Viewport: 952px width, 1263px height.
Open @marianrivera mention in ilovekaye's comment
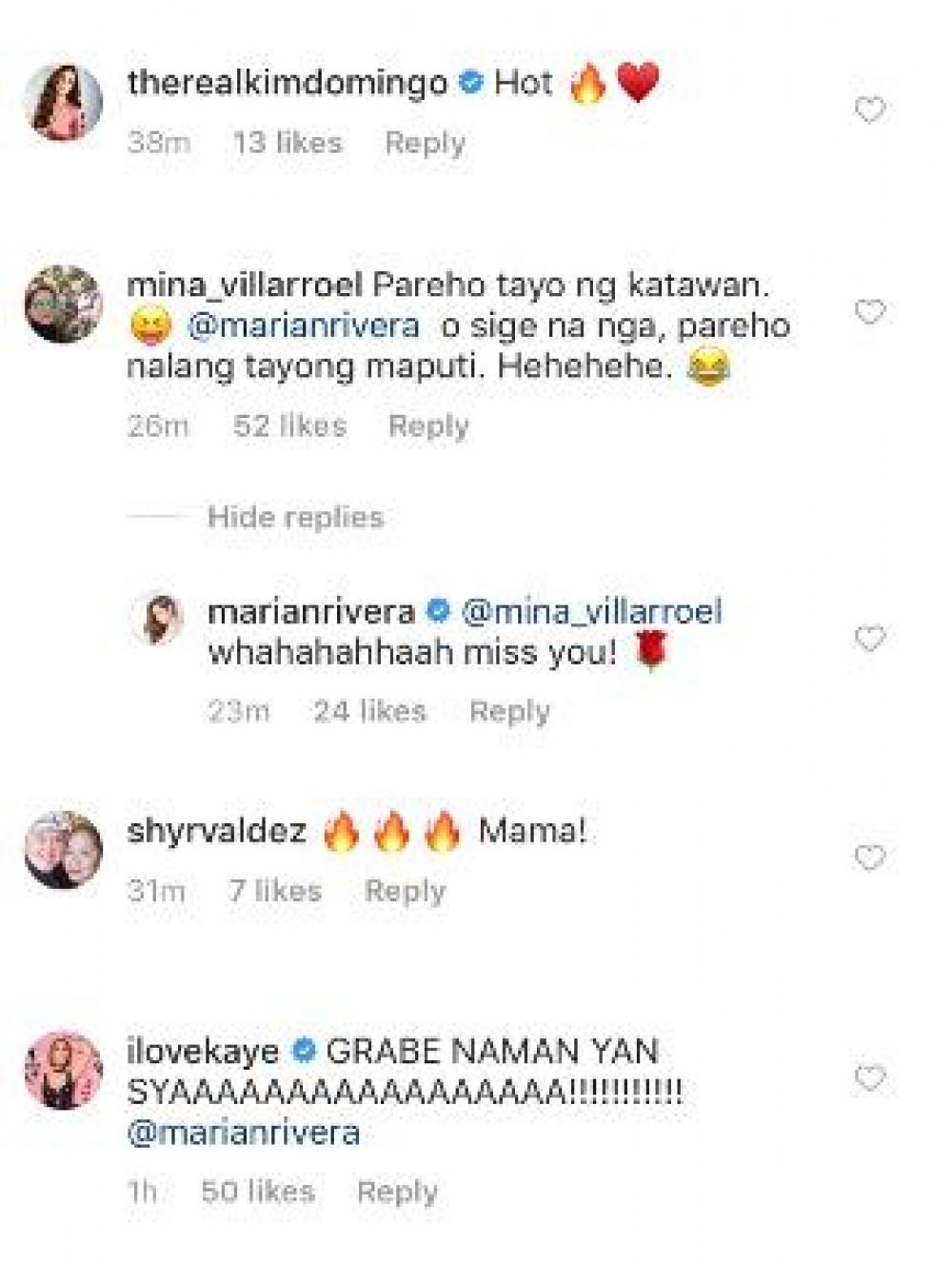(243, 1133)
